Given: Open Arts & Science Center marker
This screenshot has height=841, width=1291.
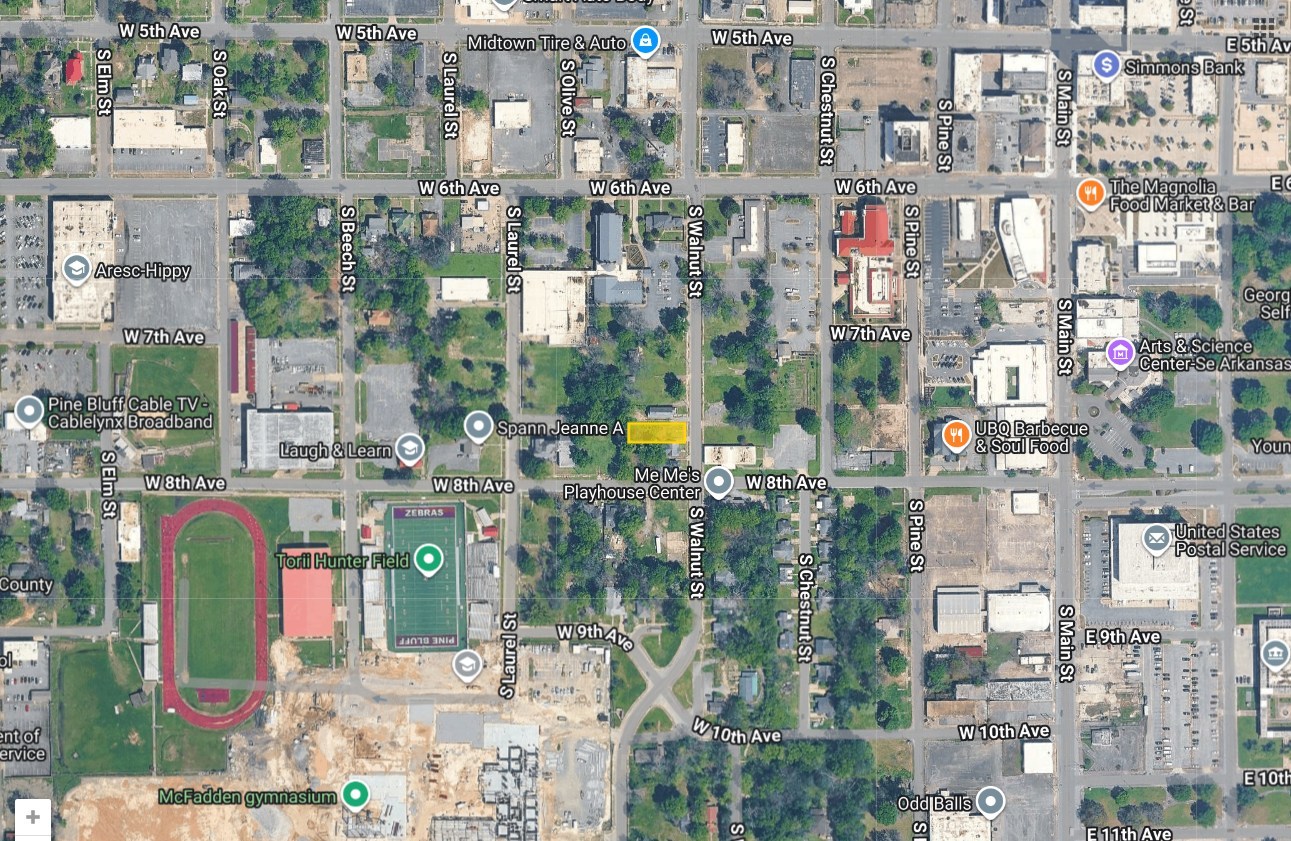Looking at the screenshot, I should pyautogui.click(x=1120, y=352).
